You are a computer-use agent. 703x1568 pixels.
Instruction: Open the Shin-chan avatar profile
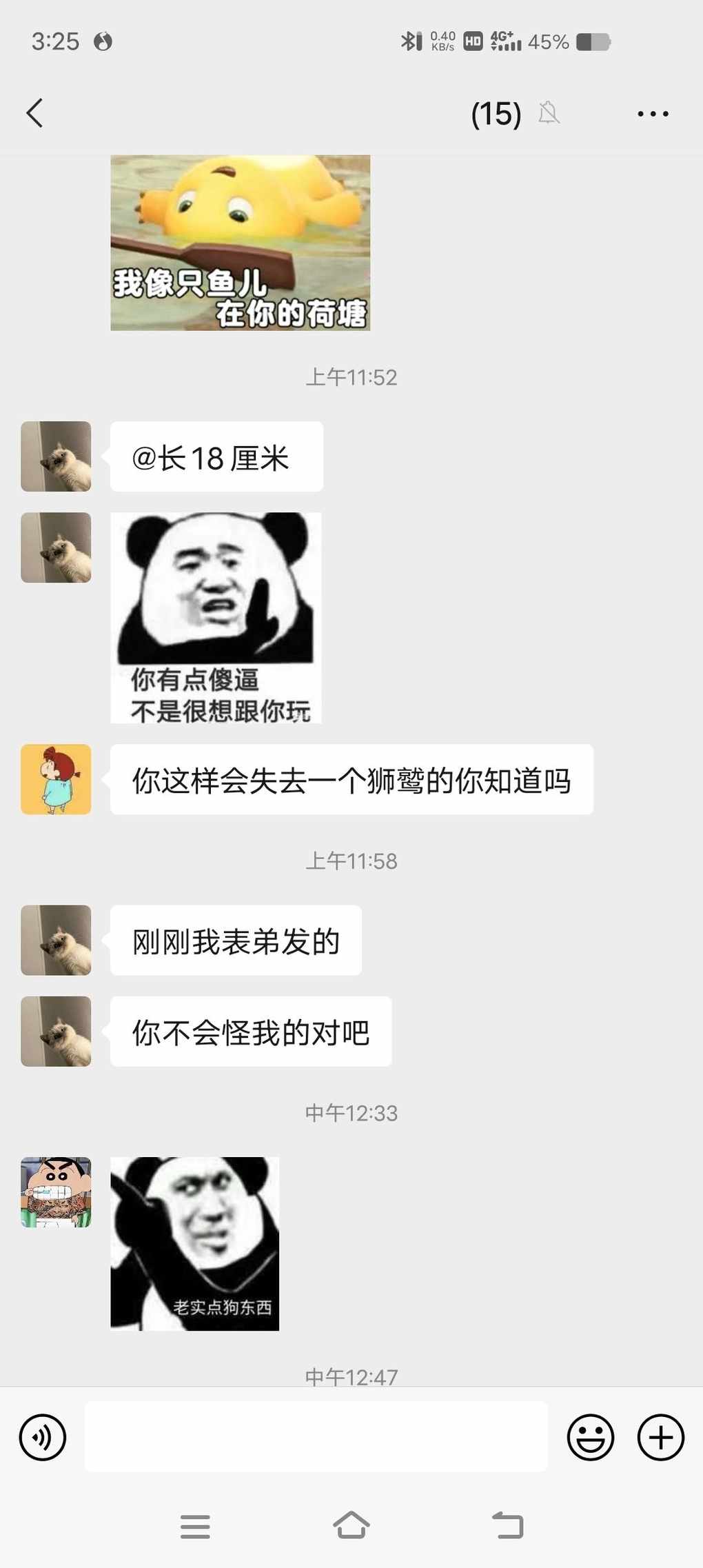(56, 1192)
